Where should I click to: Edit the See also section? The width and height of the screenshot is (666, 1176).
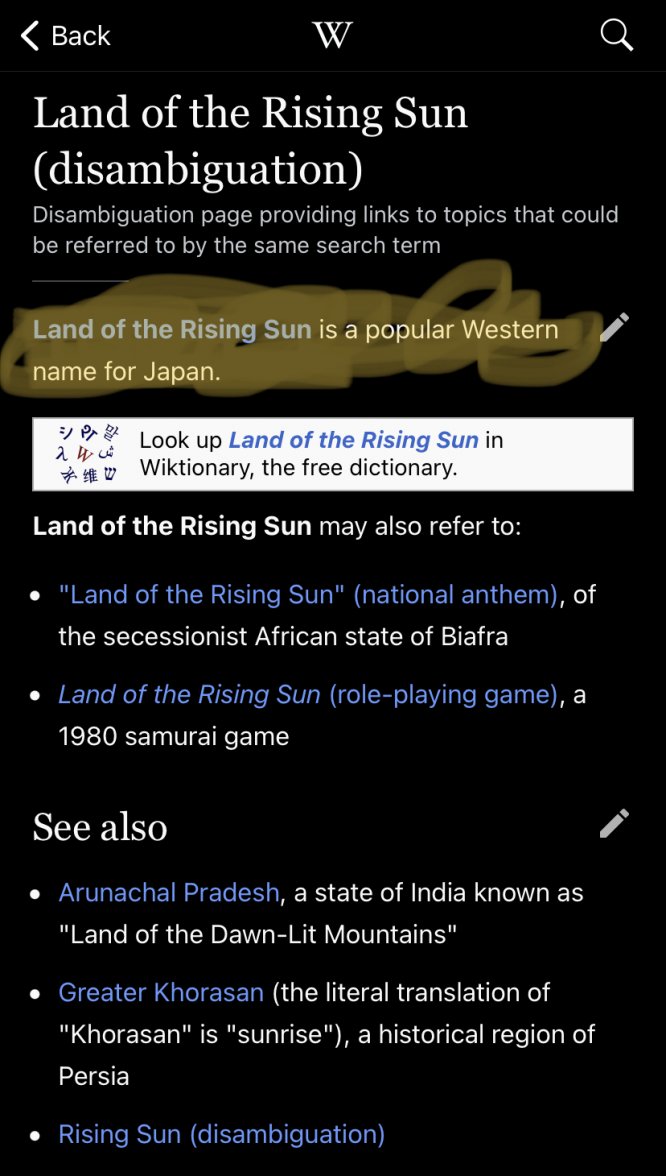pos(614,823)
